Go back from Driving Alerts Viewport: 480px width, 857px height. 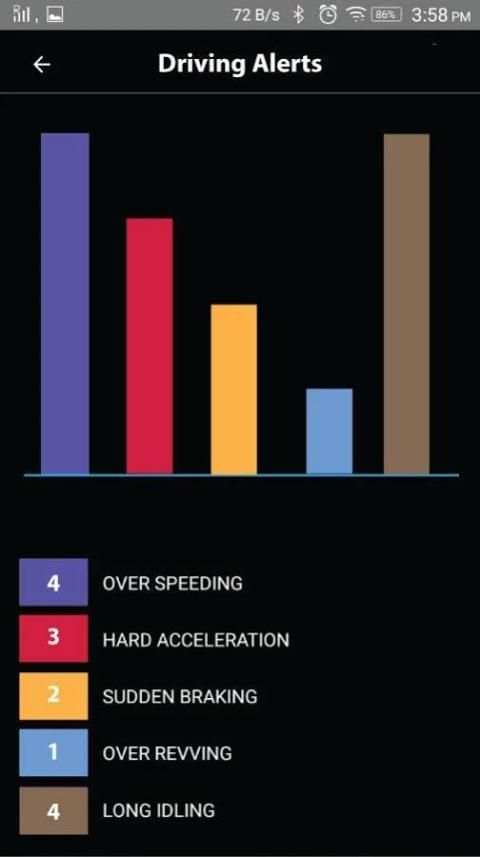(42, 64)
